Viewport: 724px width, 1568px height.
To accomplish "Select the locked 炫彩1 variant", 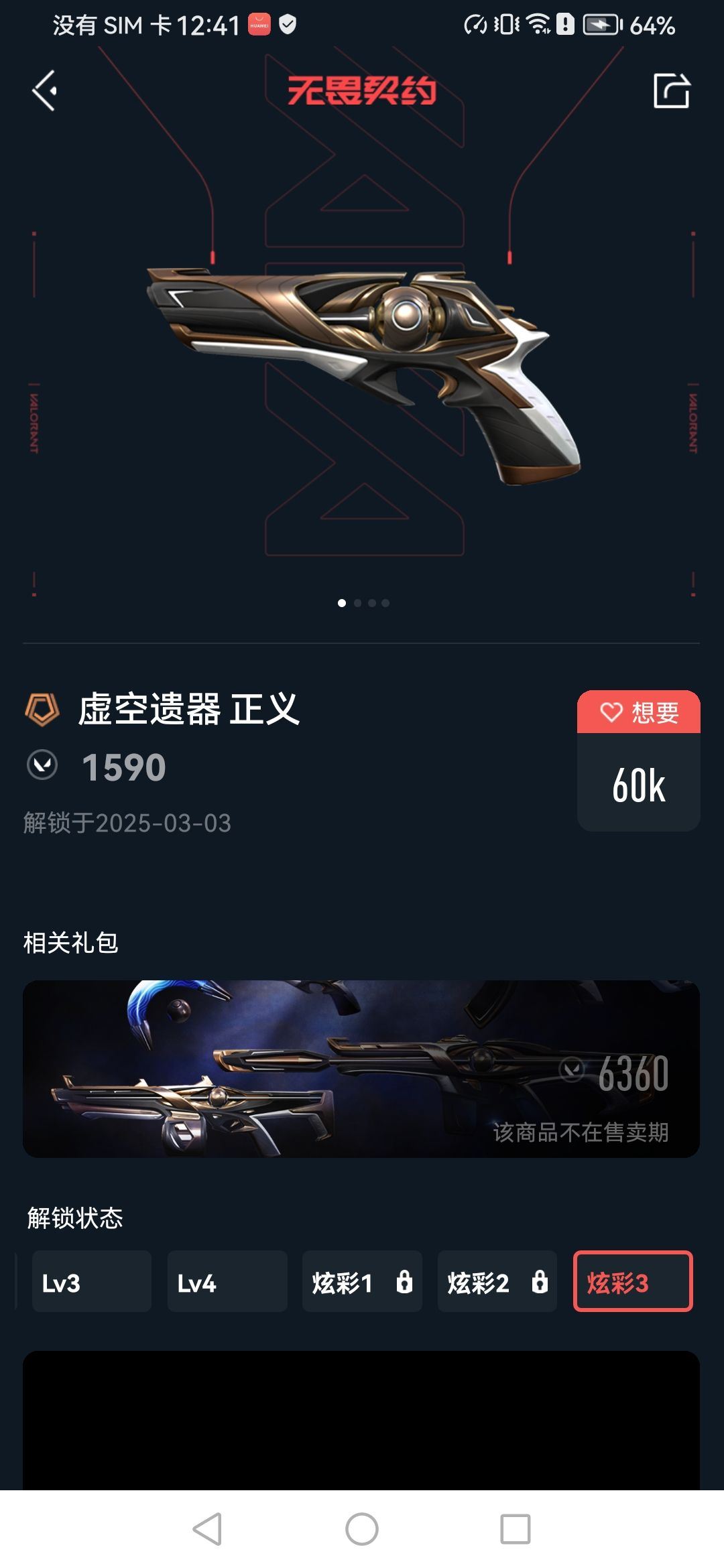I will click(x=363, y=1282).
